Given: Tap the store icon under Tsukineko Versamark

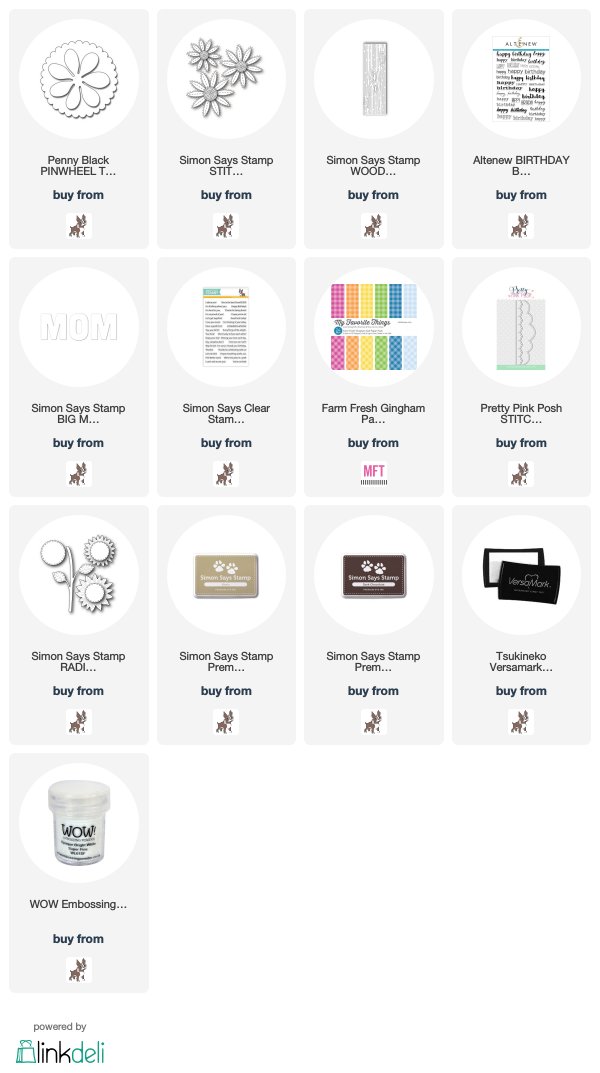Looking at the screenshot, I should click(521, 722).
